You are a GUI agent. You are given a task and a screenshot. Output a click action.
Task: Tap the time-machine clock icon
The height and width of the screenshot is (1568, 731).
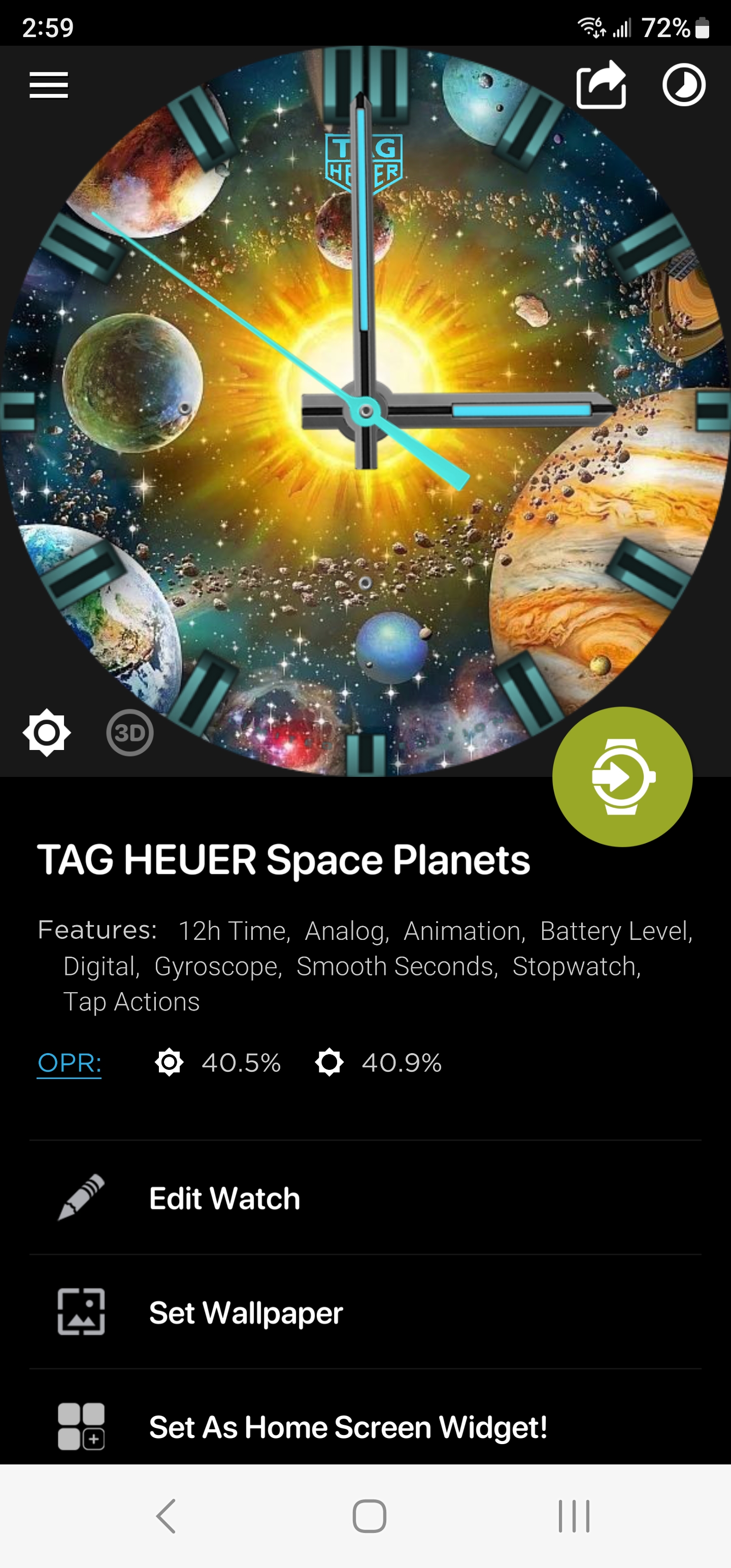pos(683,85)
